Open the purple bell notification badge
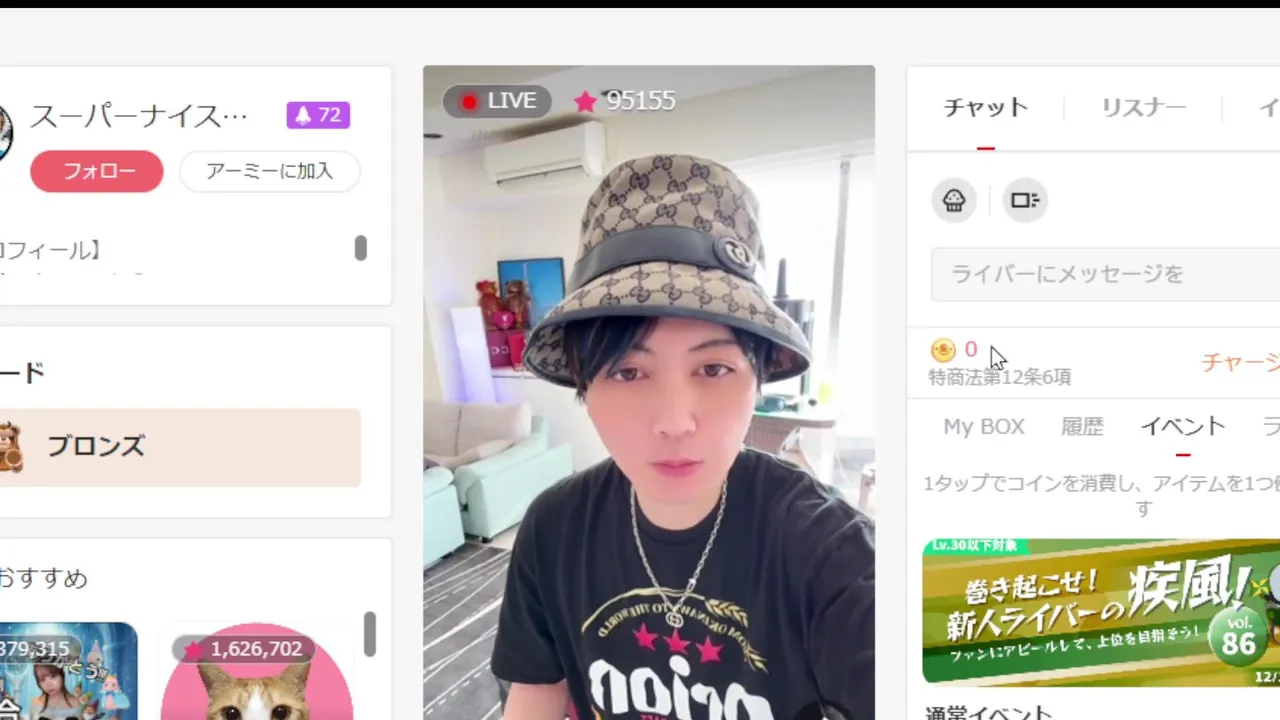Screen dimensions: 1280x720 [x=318, y=115]
